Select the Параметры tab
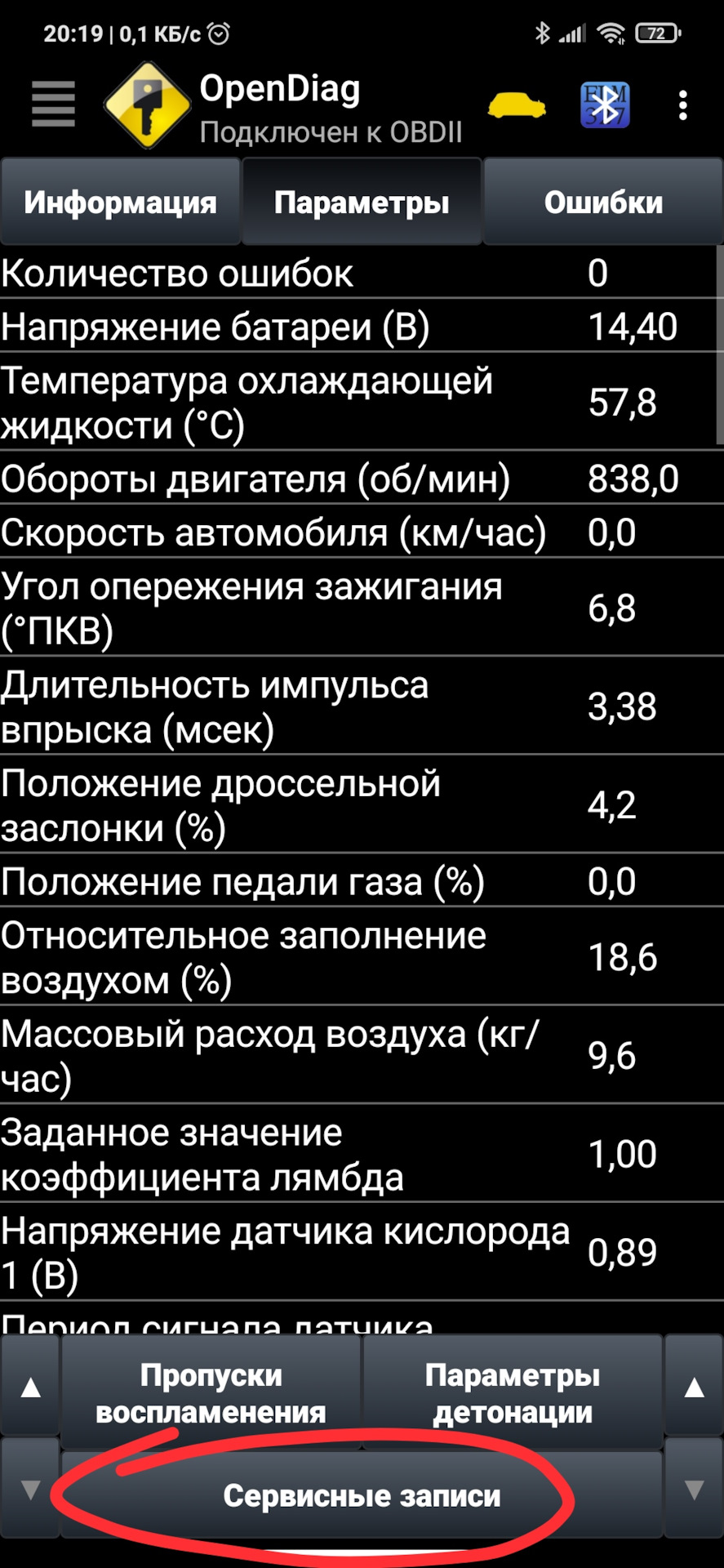 click(362, 203)
